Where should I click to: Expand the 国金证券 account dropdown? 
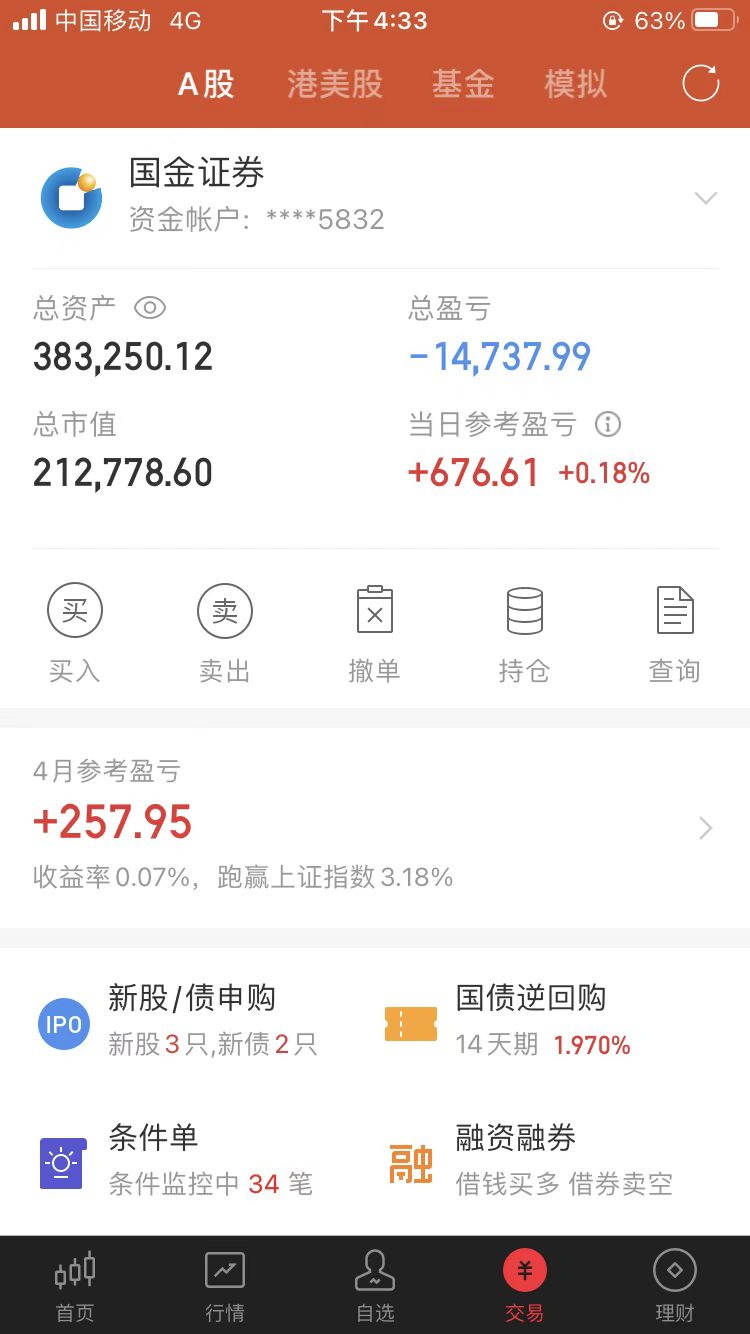pyautogui.click(x=706, y=198)
